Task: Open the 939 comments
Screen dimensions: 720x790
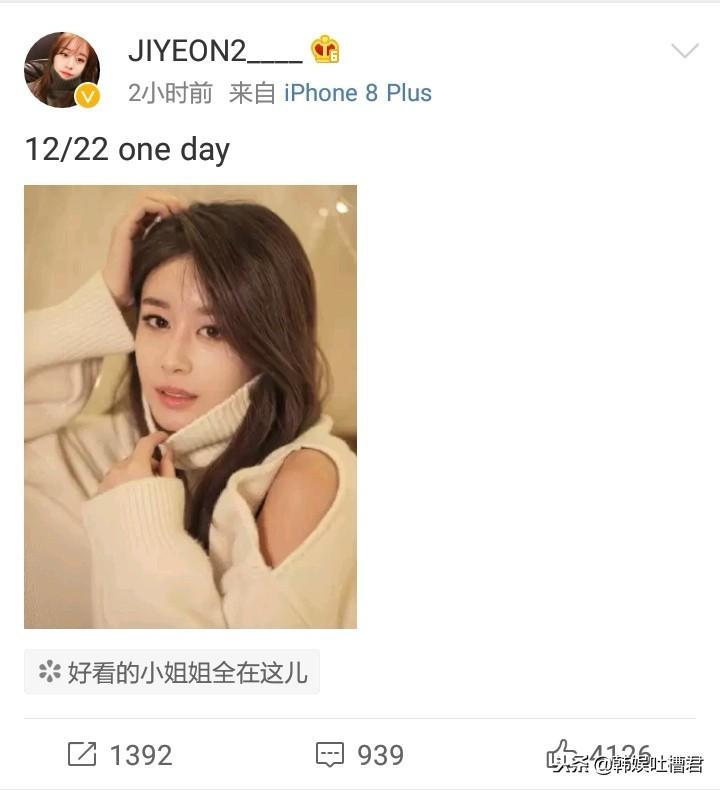Action: point(359,754)
